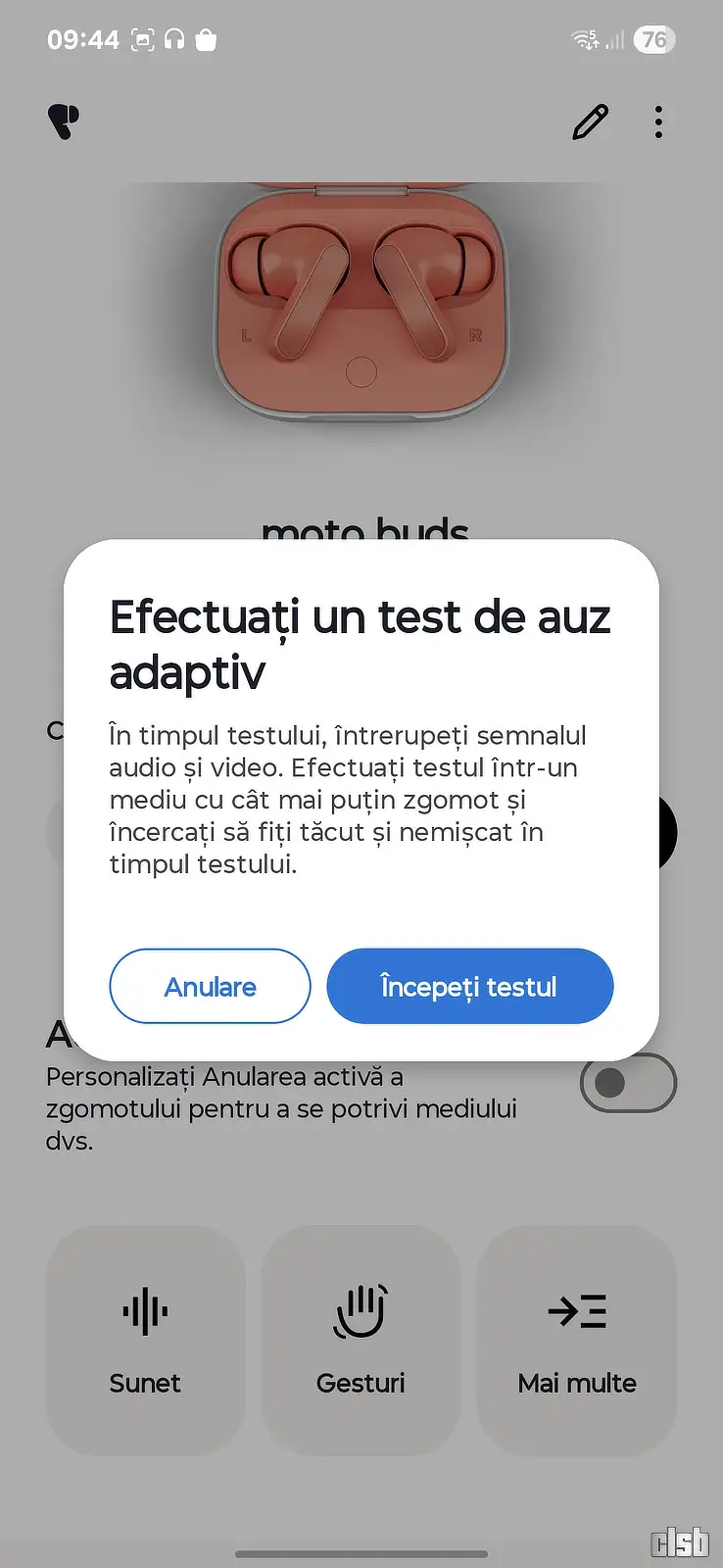Open the Gesturi card
This screenshot has height=1568, width=723.
361,1340
